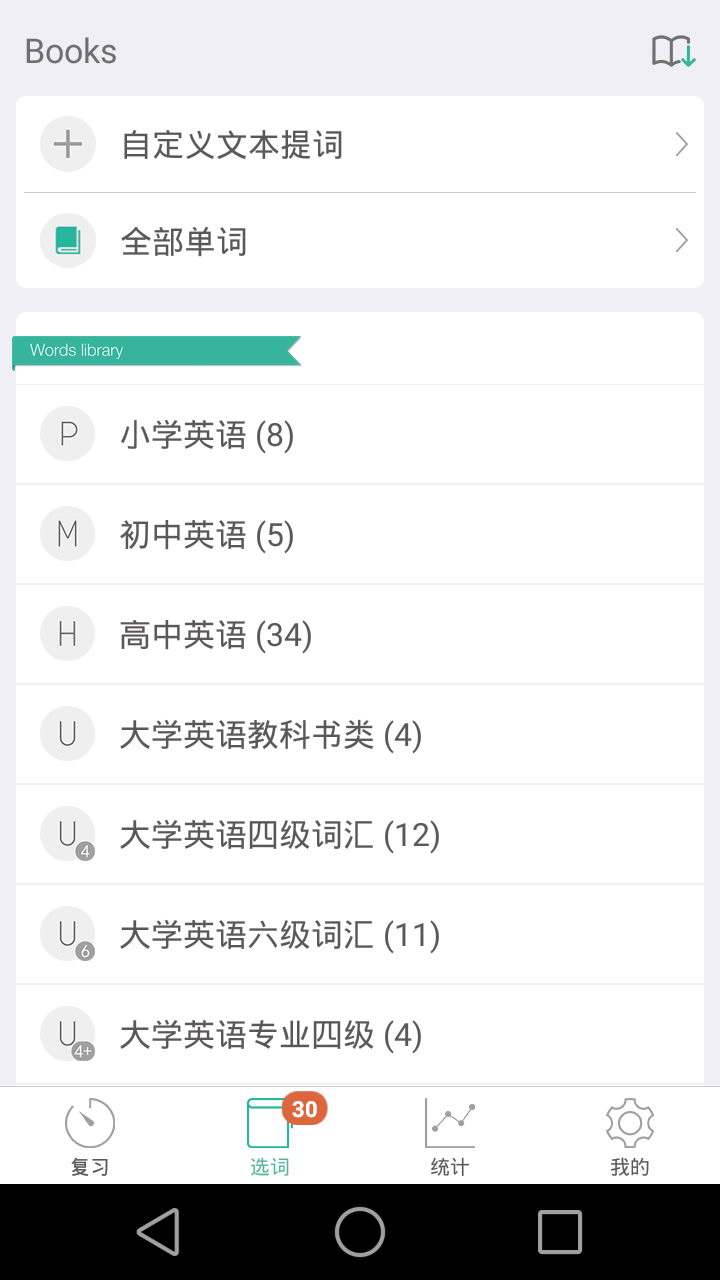The height and width of the screenshot is (1280, 720).
Task: Open settings via gear icon above 我的
Action: (x=629, y=1122)
